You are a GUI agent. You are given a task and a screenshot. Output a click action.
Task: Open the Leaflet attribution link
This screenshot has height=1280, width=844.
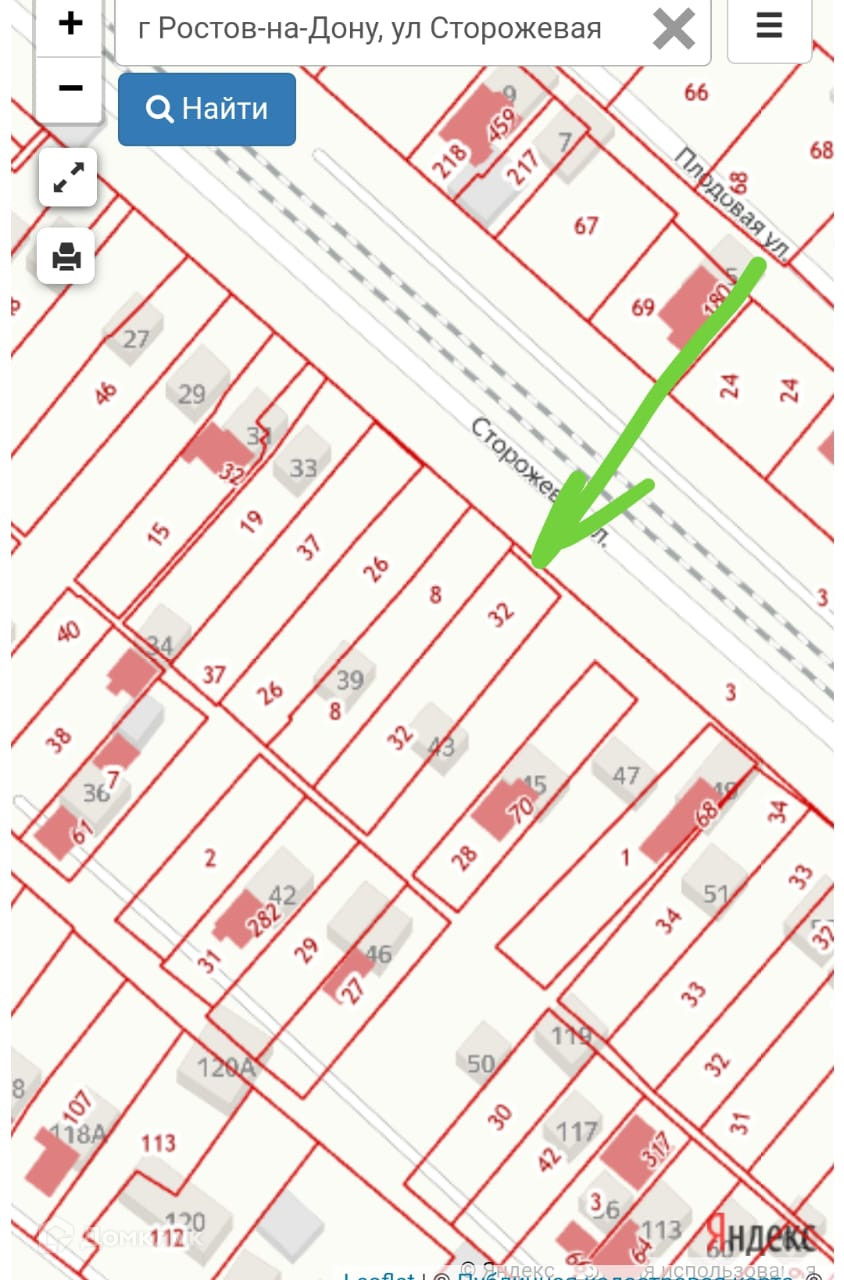[x=380, y=1276]
